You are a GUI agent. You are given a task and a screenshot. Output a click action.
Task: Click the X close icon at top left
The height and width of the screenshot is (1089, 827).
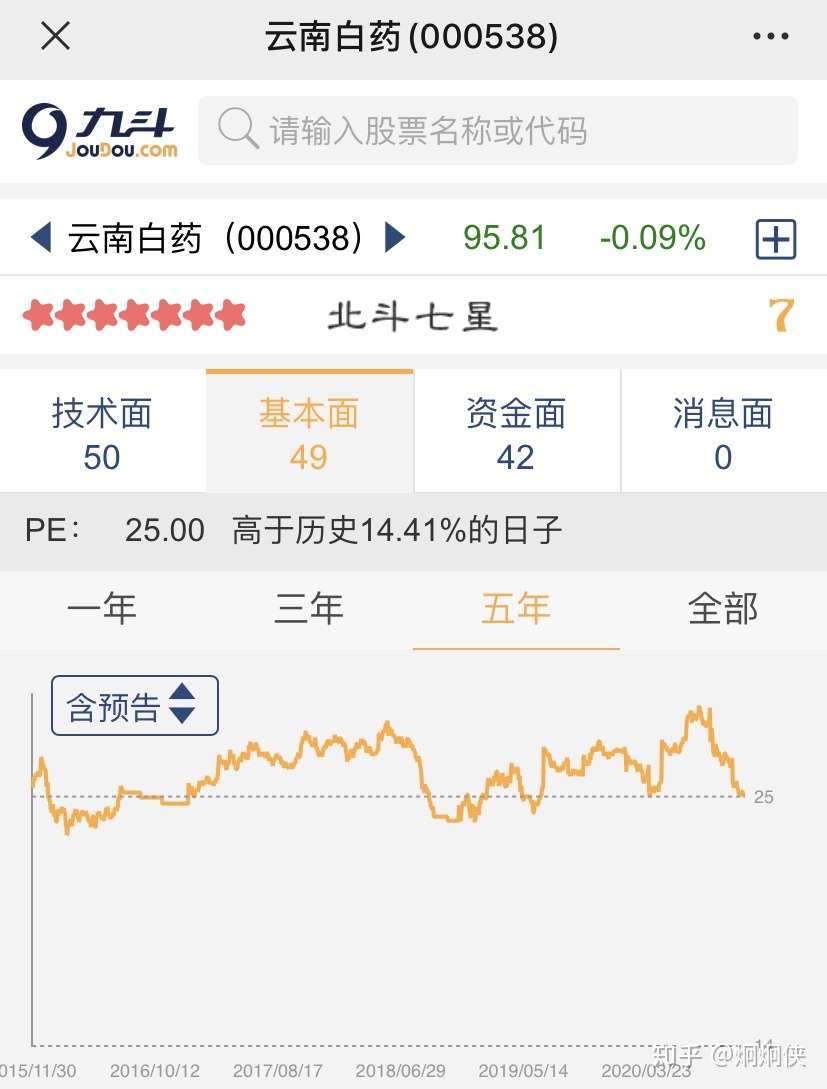(x=55, y=37)
